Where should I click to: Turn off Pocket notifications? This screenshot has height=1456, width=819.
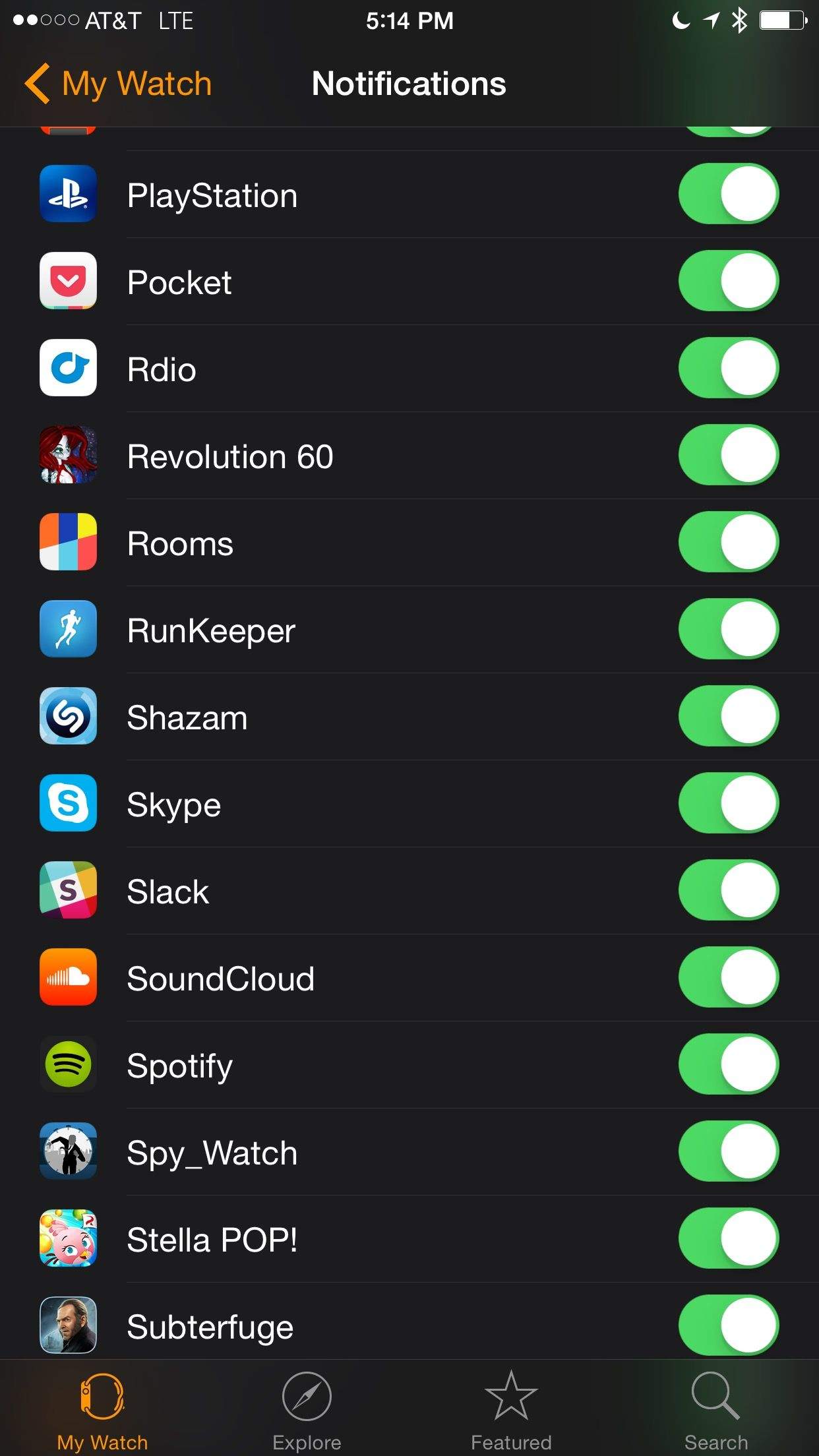pyautogui.click(x=728, y=282)
